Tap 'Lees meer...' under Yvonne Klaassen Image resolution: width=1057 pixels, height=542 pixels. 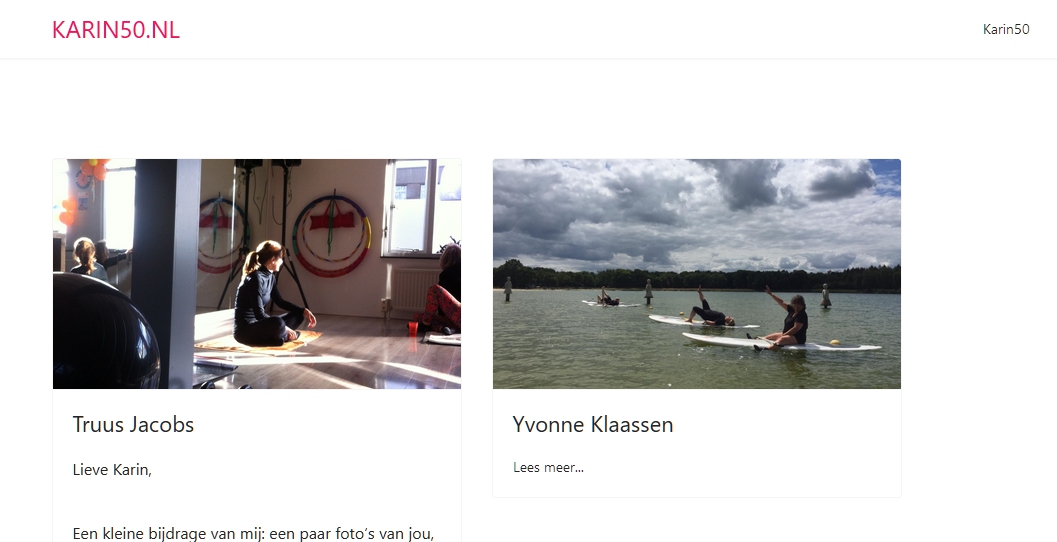[548, 467]
